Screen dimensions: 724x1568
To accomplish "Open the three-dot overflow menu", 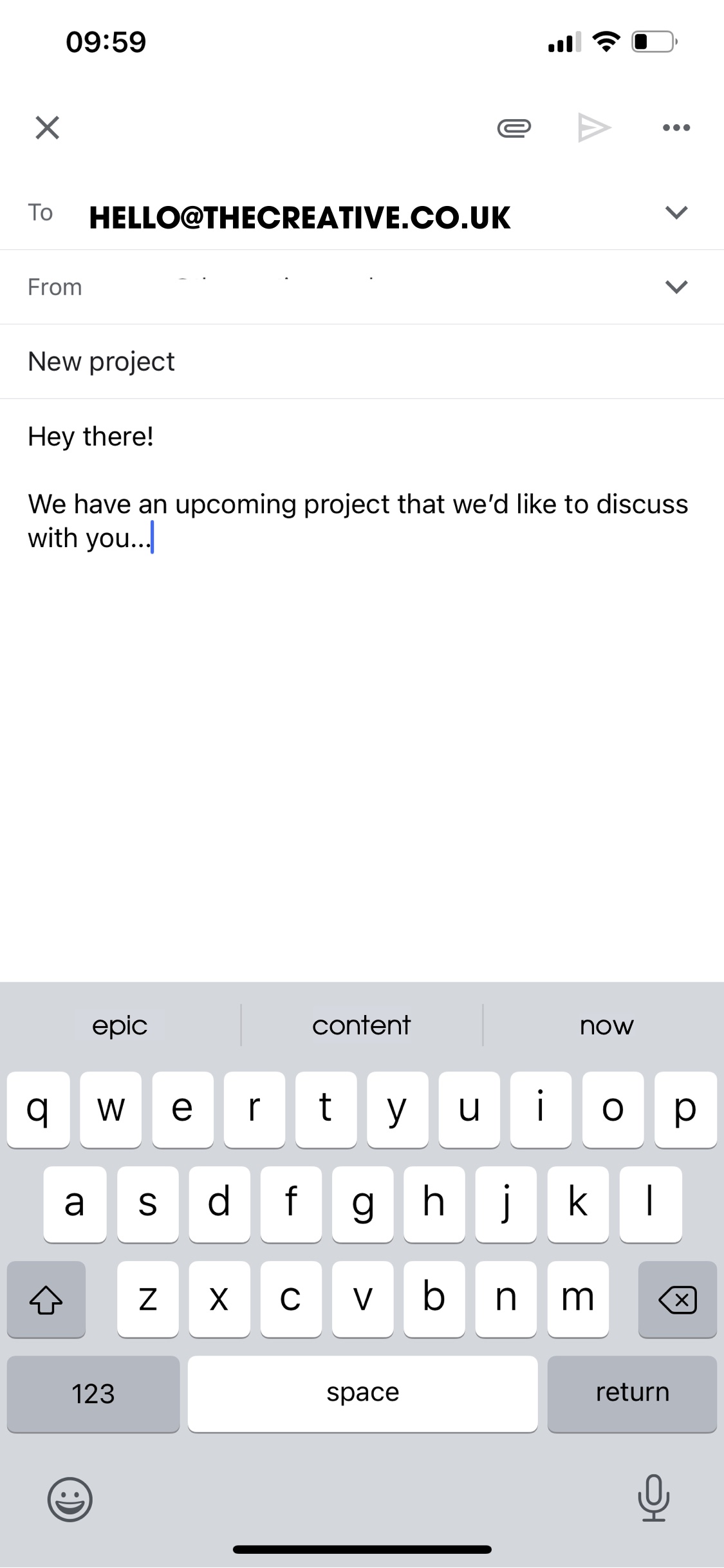I will (x=676, y=127).
